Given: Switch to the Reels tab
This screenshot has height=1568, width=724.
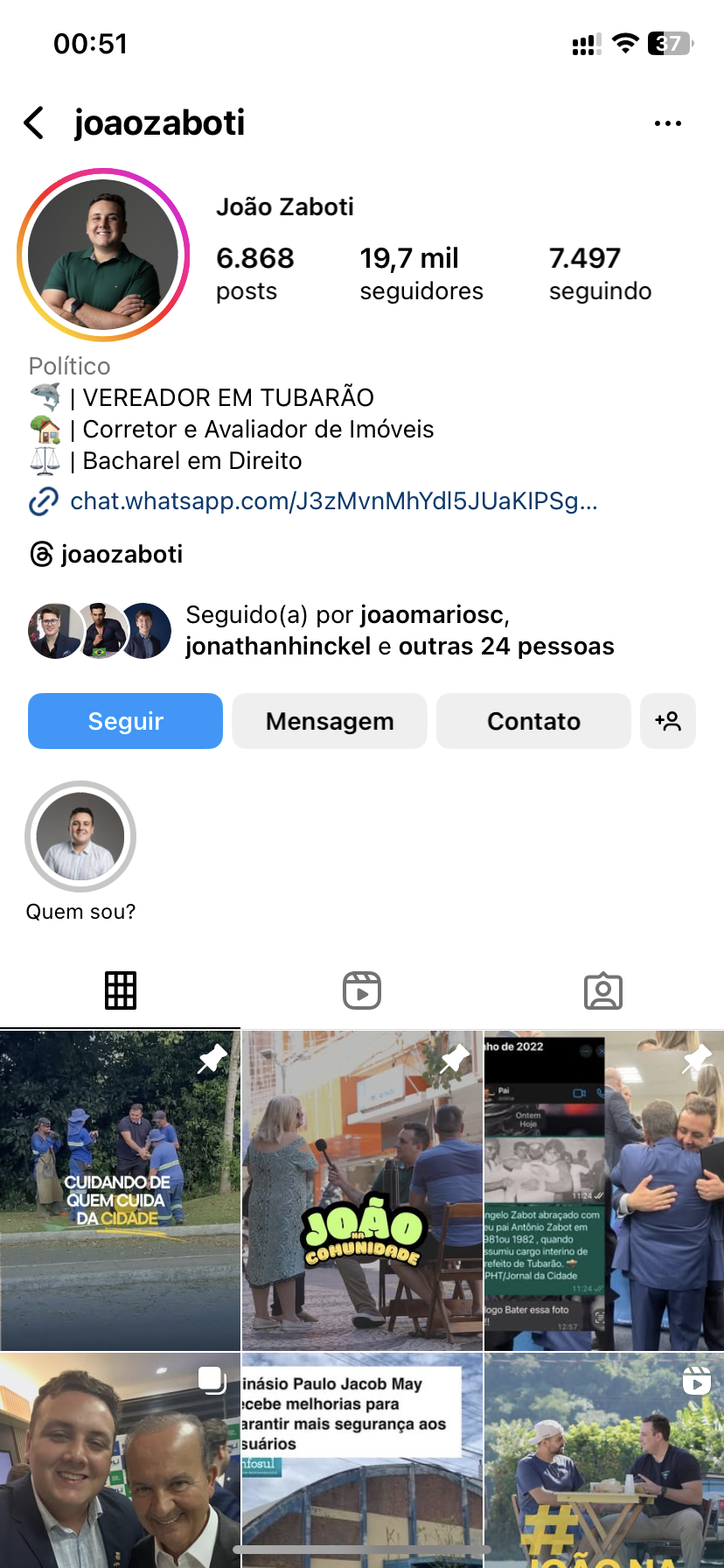Looking at the screenshot, I should [x=362, y=990].
